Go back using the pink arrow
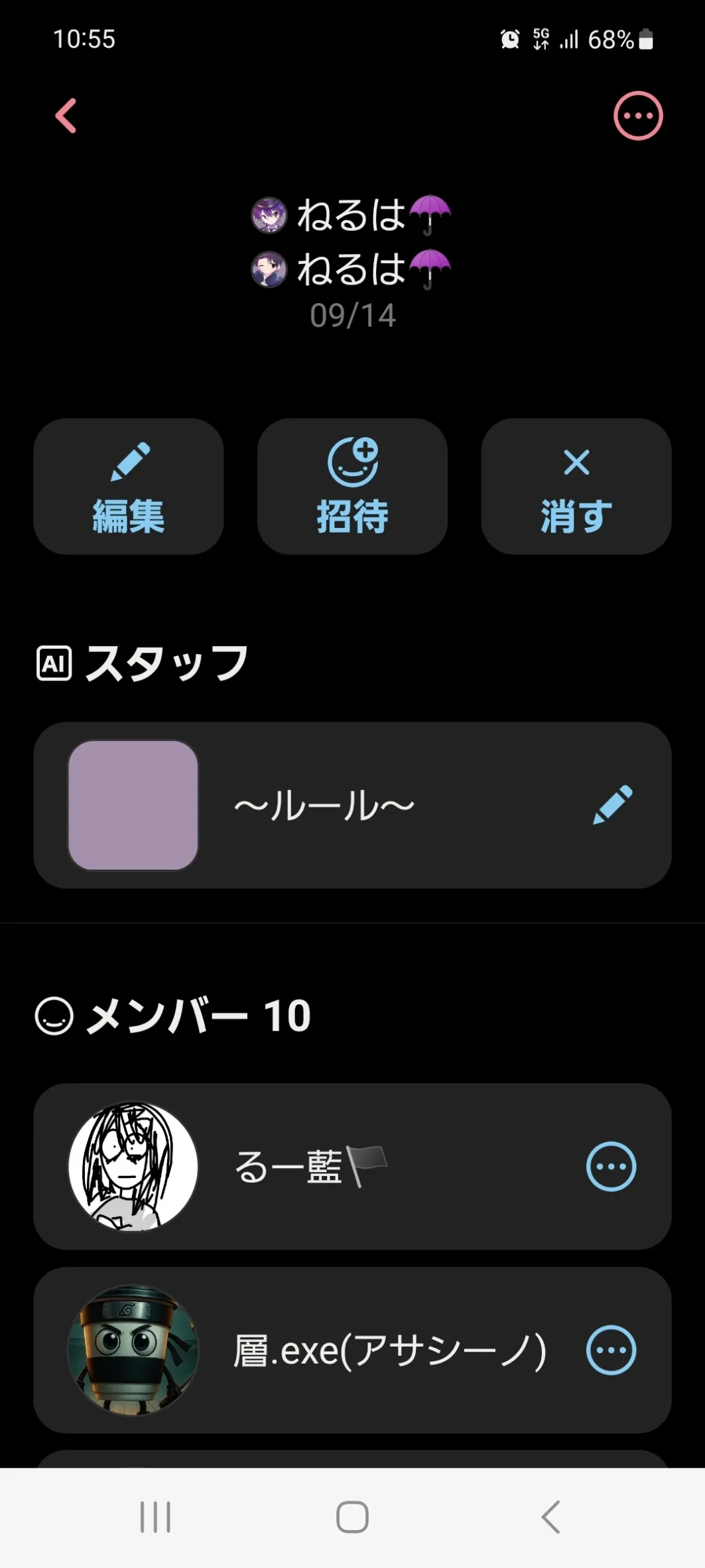Screen dimensions: 705x1568 coord(66,116)
